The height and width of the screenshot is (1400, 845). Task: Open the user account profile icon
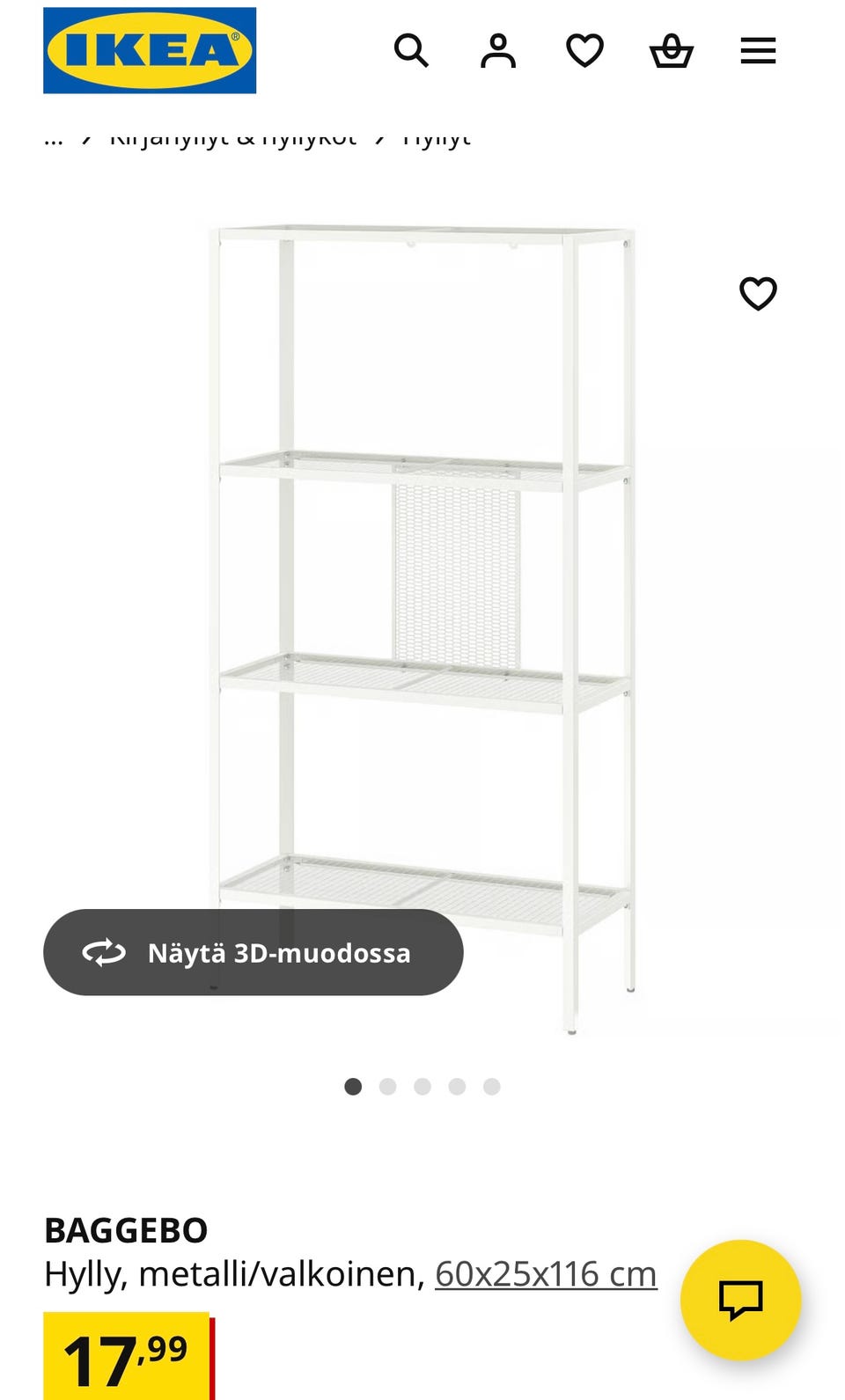pos(498,51)
